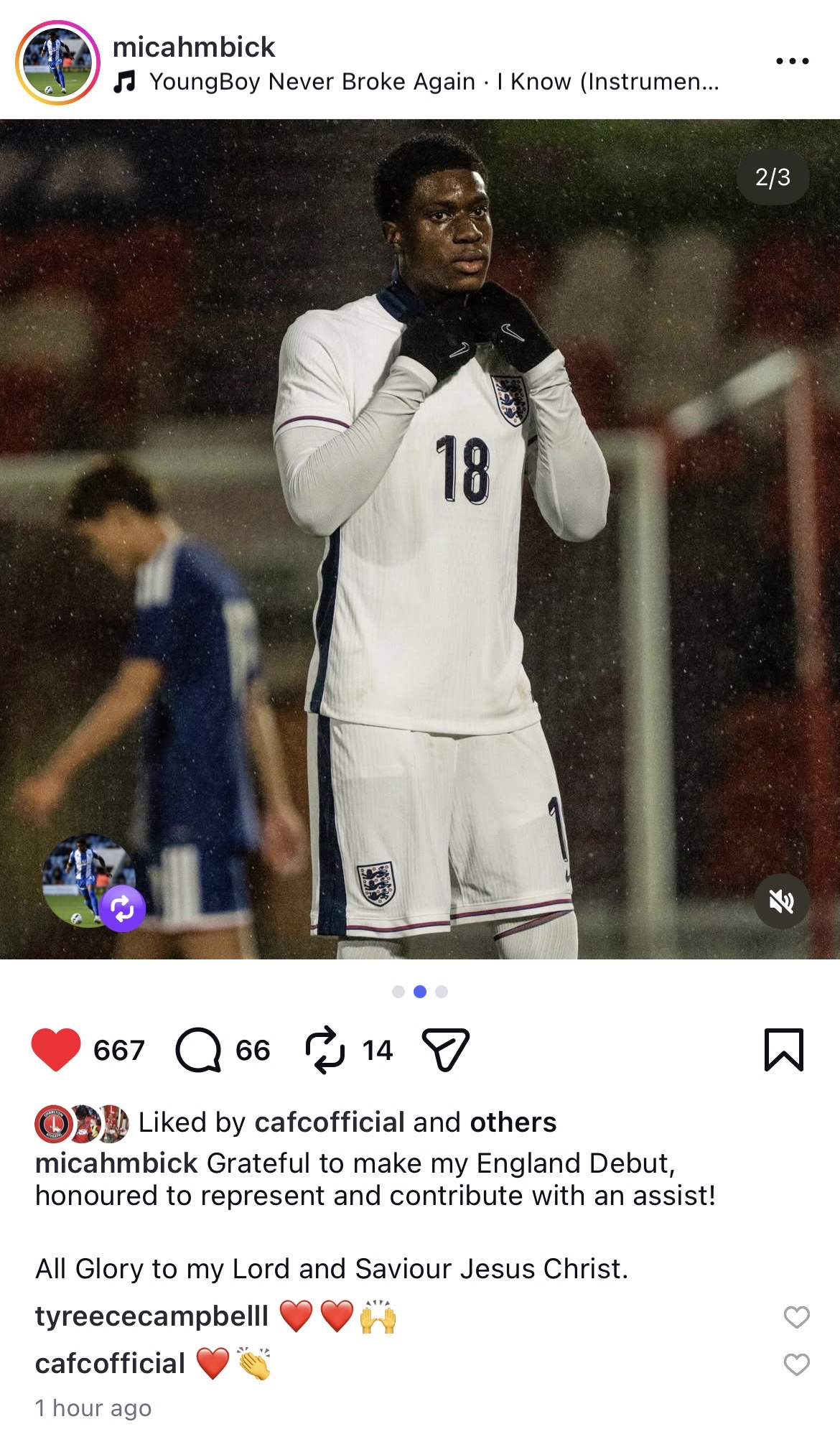Open micahmbick's story from the profile picture
The height and width of the screenshot is (1442, 840).
(57, 63)
